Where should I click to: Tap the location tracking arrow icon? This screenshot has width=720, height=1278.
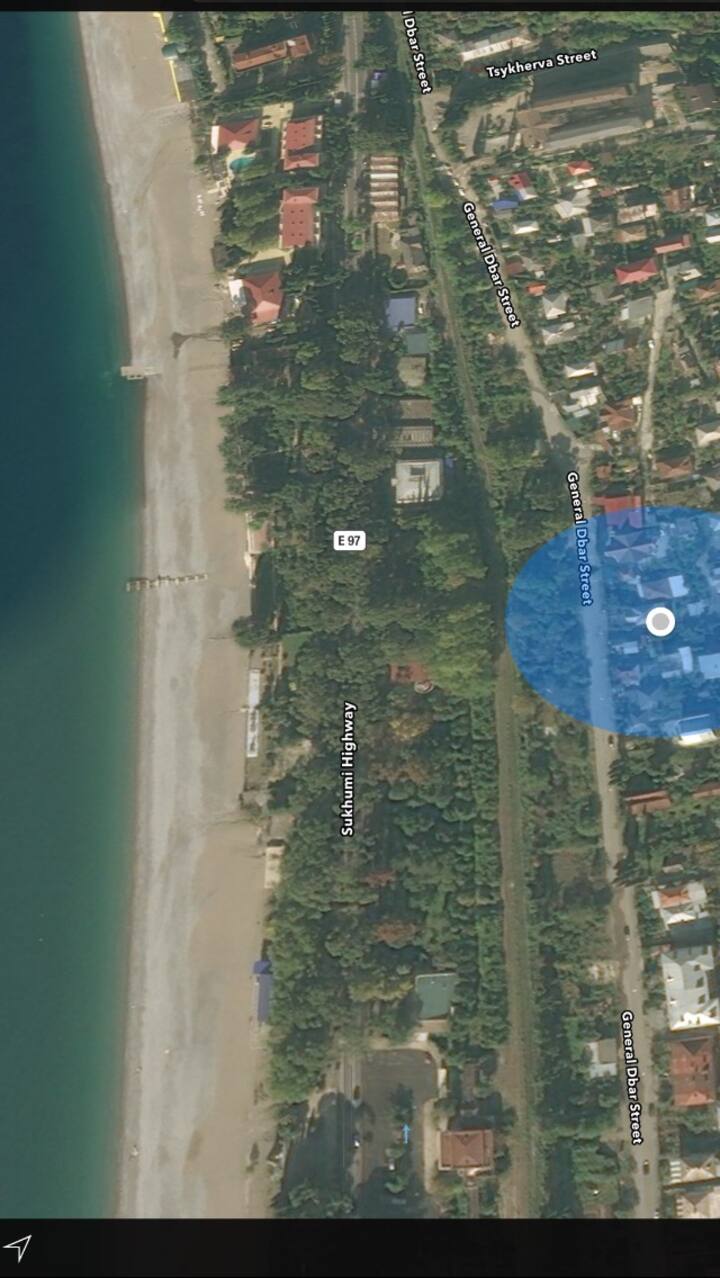pos(18,1247)
